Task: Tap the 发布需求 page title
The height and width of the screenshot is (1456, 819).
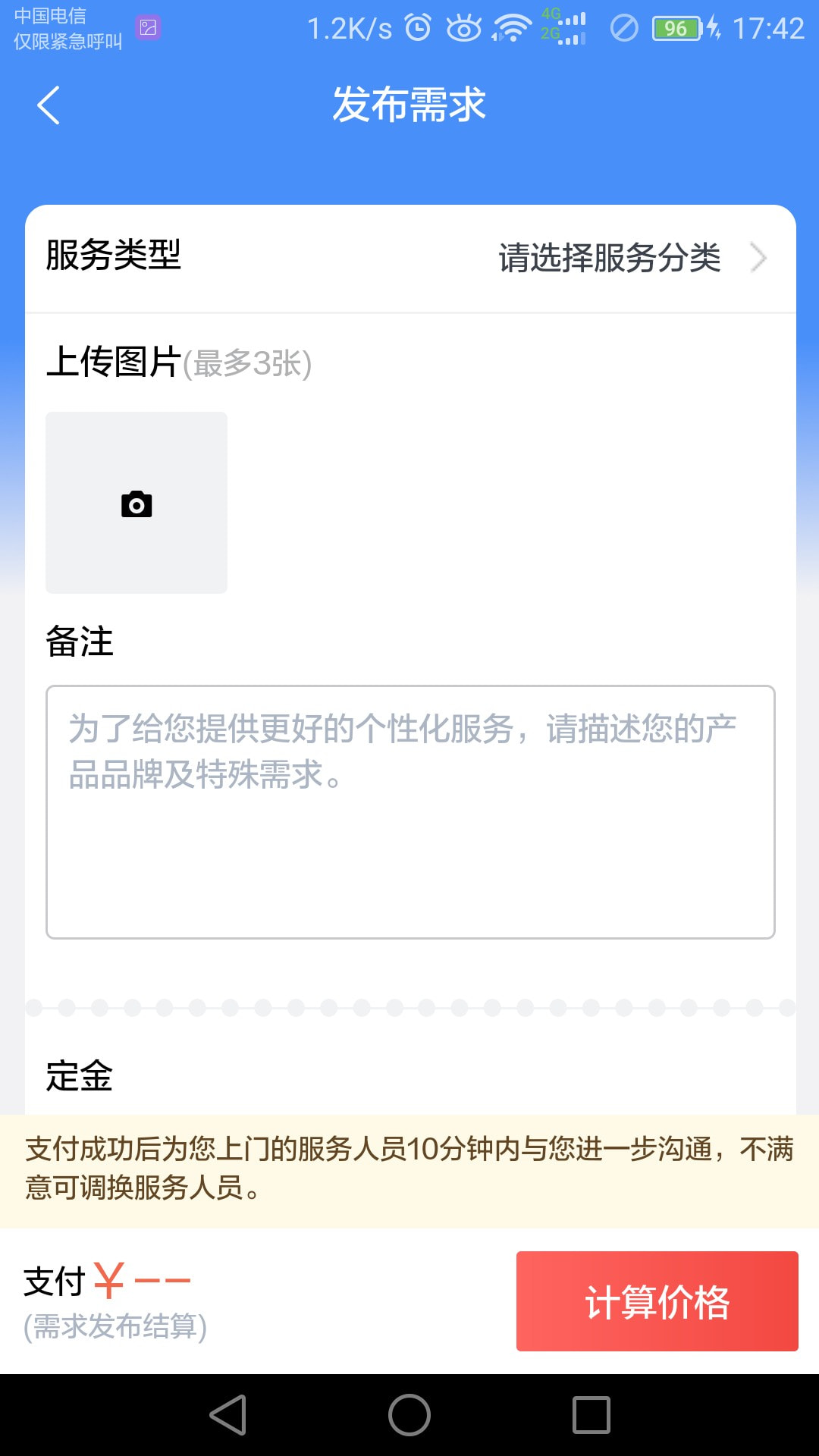Action: click(409, 106)
